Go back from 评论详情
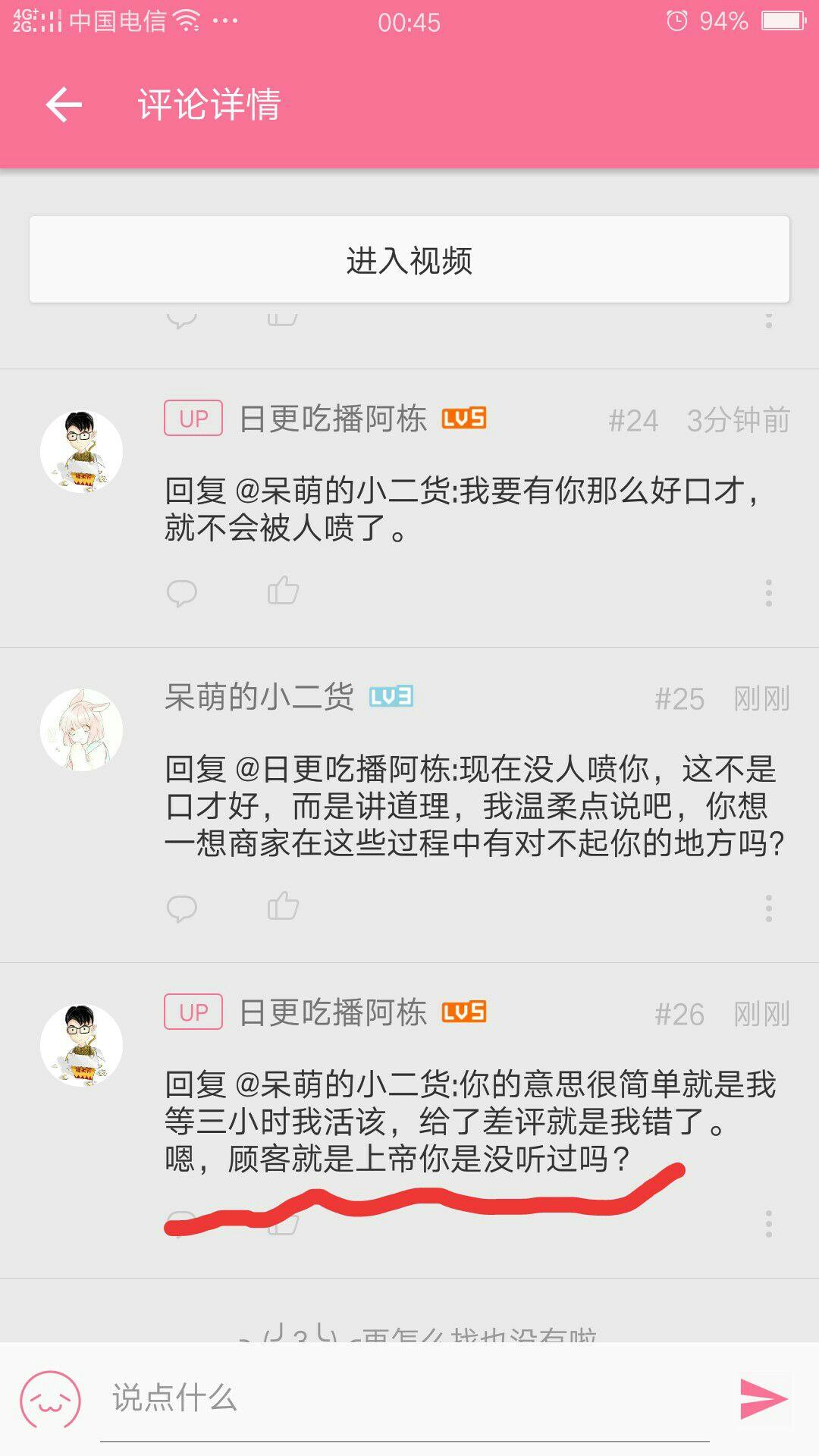 coord(64,105)
